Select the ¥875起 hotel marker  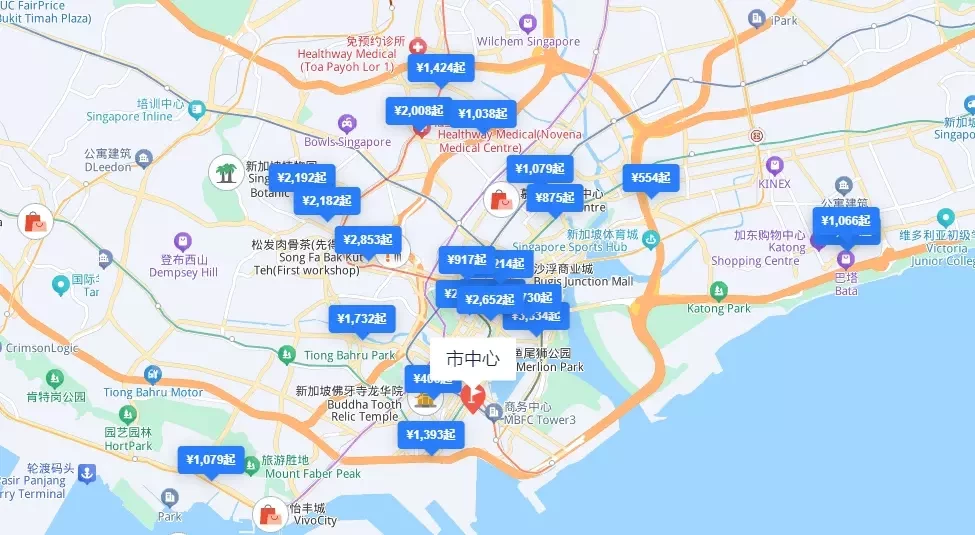pos(555,198)
